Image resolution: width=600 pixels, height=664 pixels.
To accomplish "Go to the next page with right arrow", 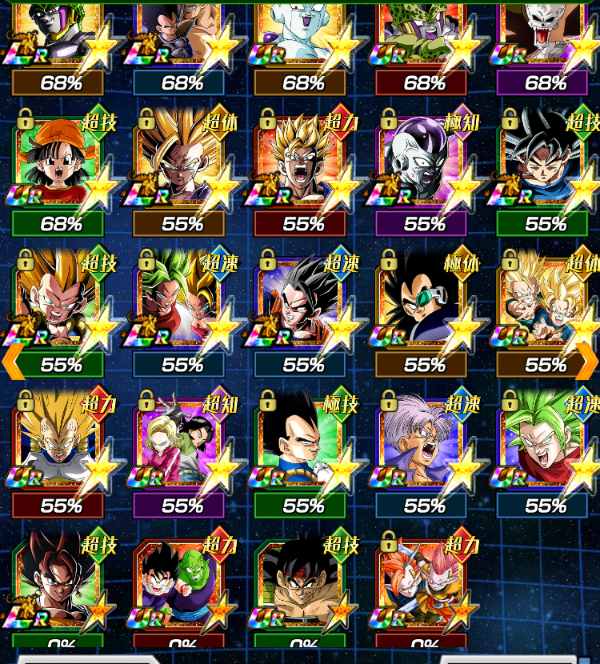I will 587,362.
